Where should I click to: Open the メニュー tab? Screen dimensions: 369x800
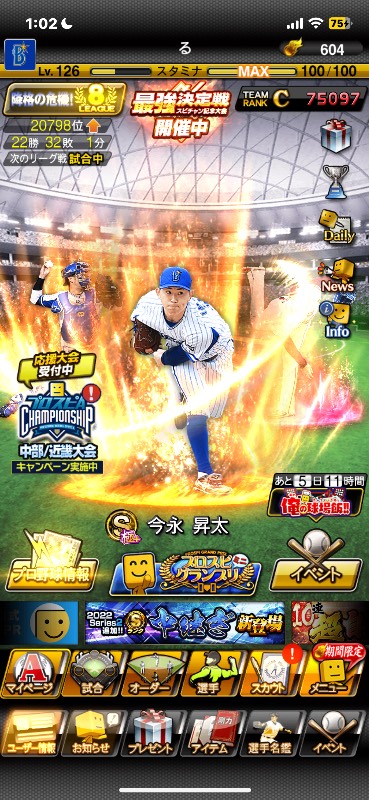click(333, 672)
